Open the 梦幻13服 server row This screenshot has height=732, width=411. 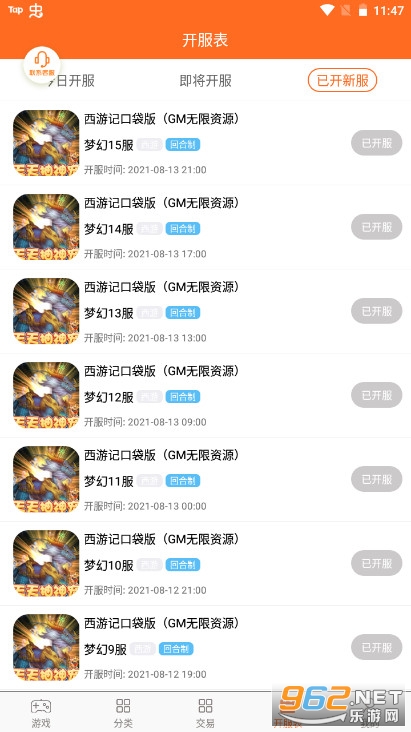pos(206,311)
